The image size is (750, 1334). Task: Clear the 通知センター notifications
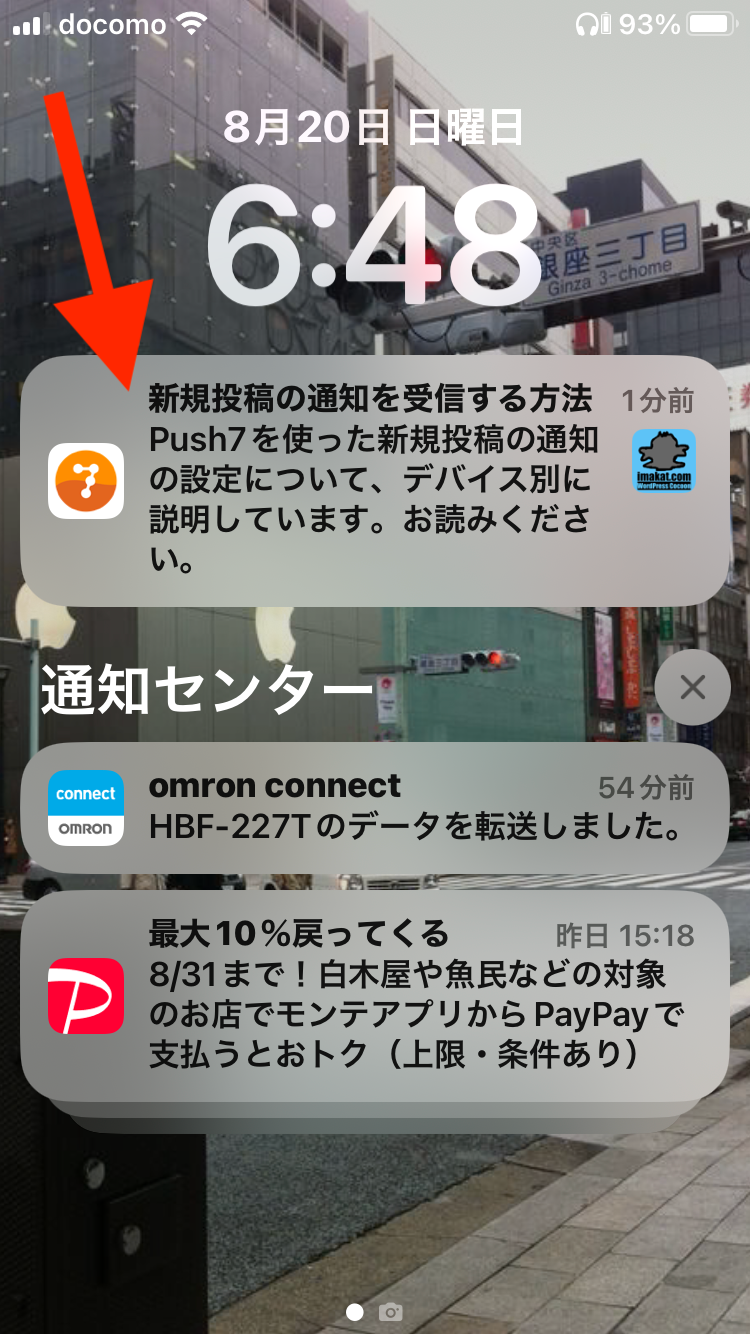click(x=692, y=687)
